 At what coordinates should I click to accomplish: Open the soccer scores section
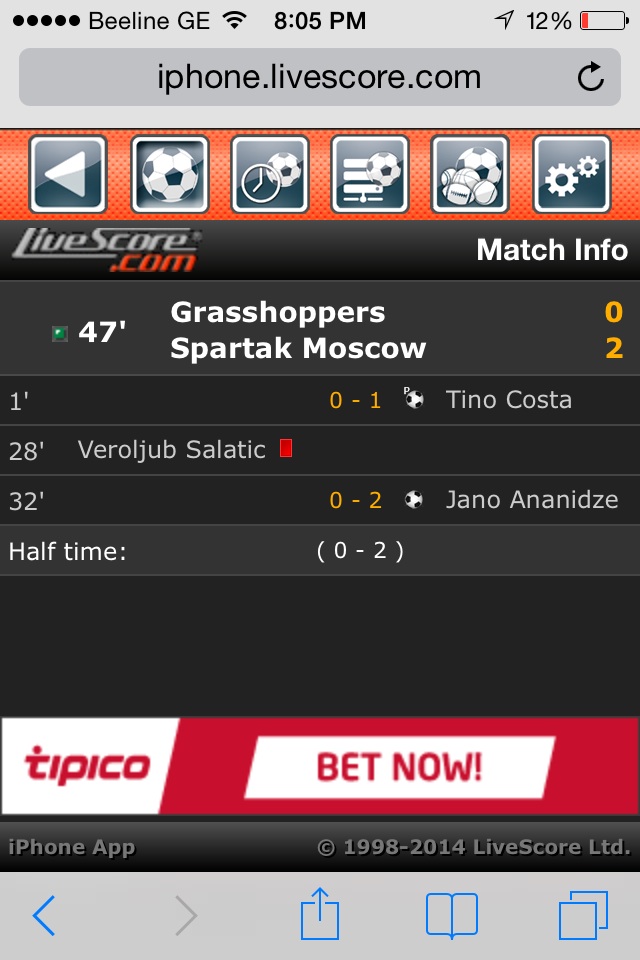[170, 175]
